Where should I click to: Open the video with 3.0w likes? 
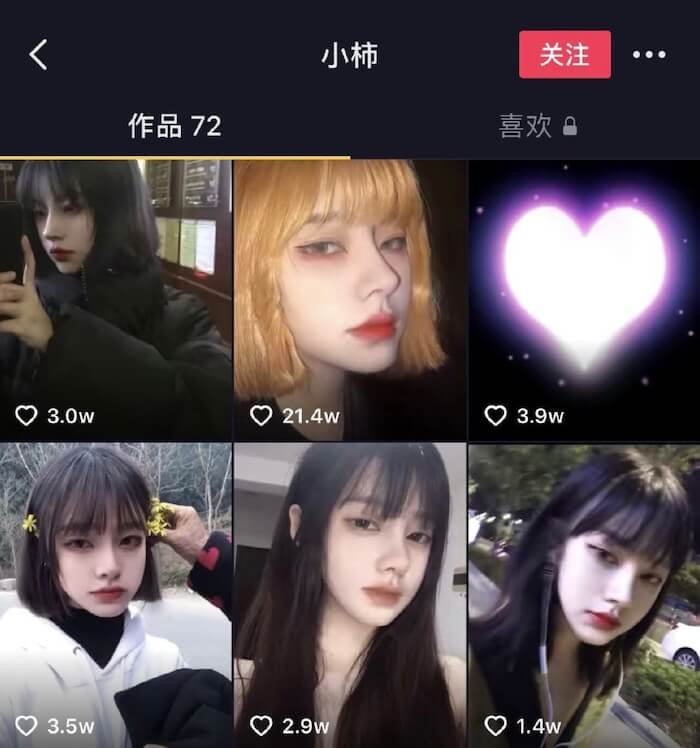coord(115,300)
